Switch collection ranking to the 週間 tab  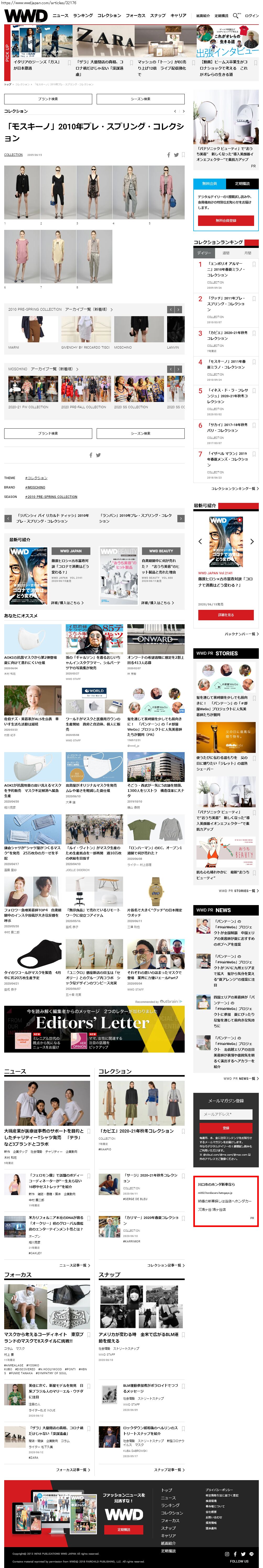[226, 253]
